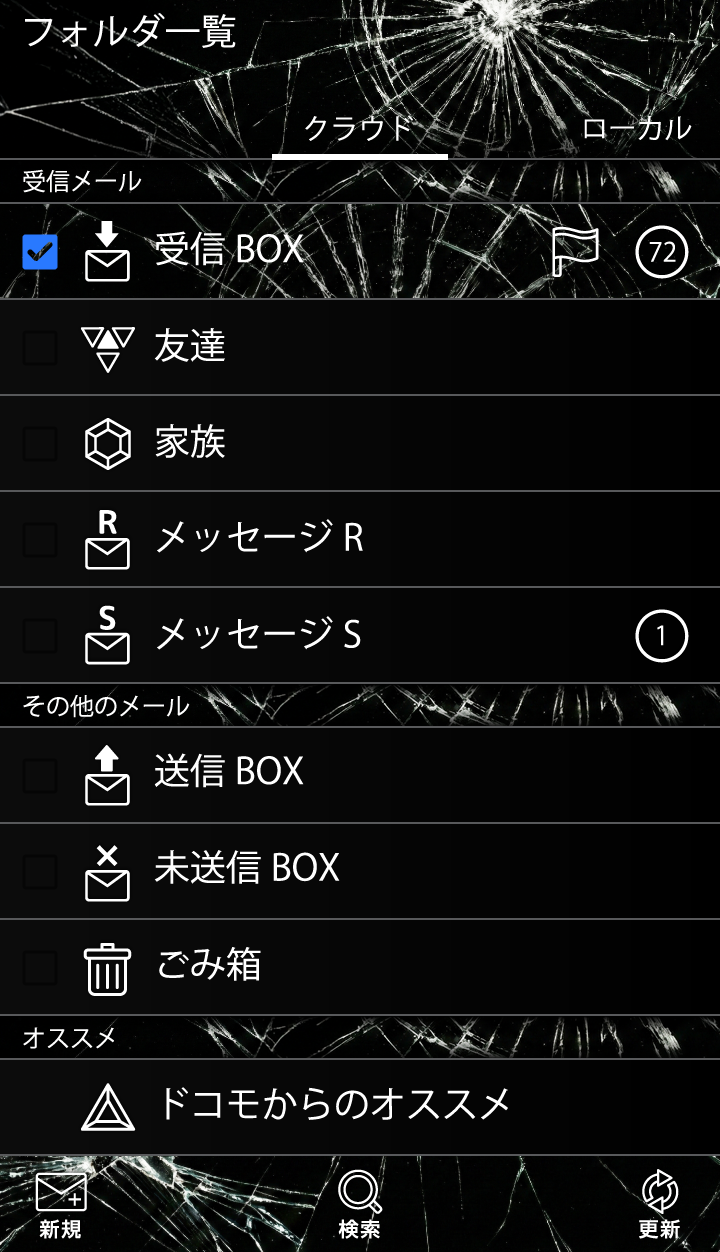This screenshot has height=1252, width=720.
Task: Open 検索 mail search
Action: click(359, 1205)
